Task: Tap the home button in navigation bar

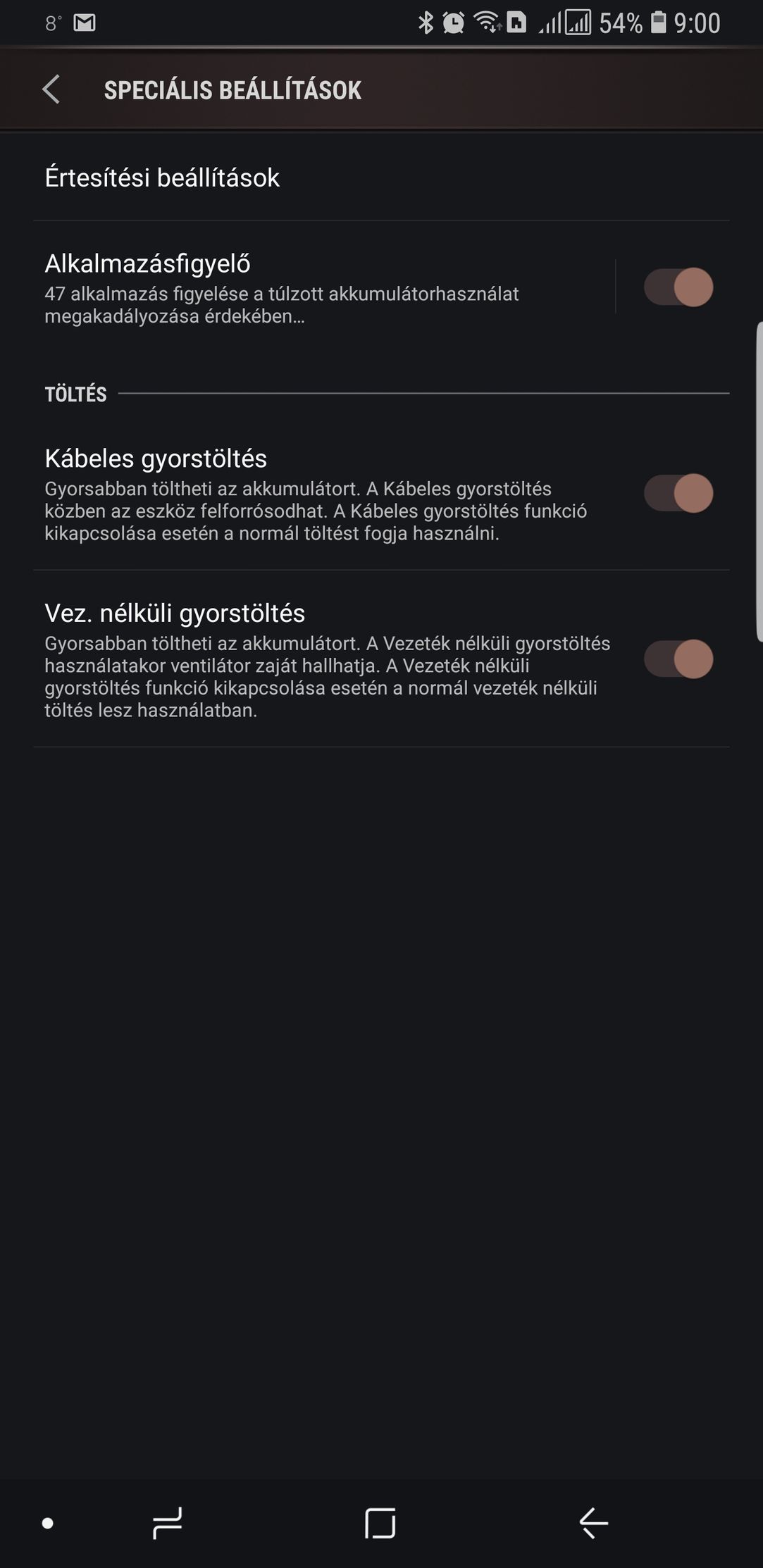Action: click(x=380, y=1524)
